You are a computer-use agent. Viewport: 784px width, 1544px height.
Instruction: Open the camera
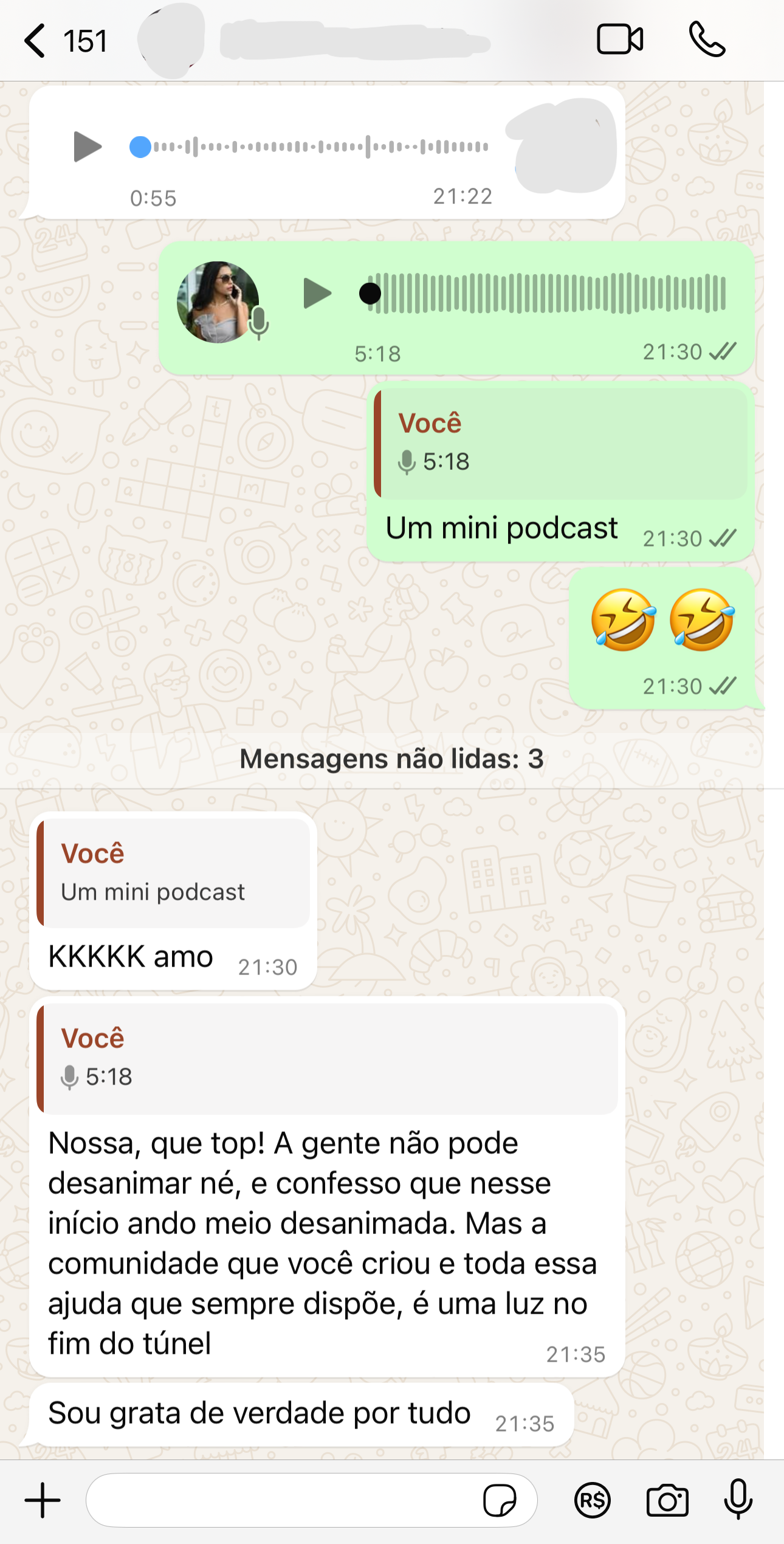click(667, 1500)
